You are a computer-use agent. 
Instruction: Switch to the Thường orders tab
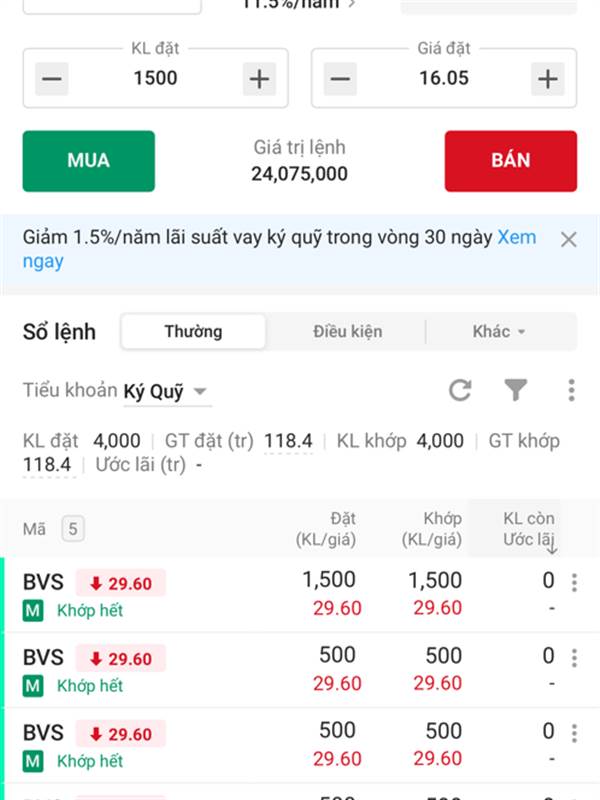(x=193, y=331)
